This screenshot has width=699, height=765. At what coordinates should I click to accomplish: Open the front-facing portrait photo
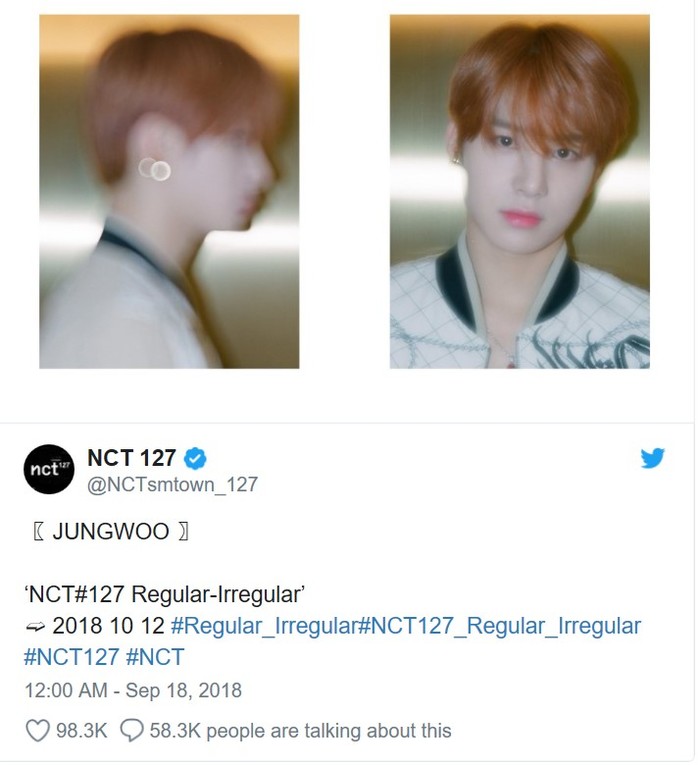tap(519, 192)
